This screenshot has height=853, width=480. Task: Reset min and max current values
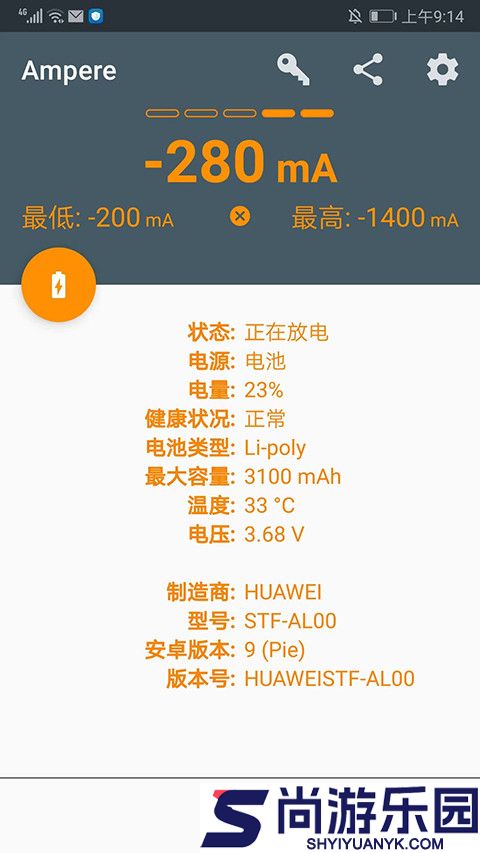[x=239, y=217]
